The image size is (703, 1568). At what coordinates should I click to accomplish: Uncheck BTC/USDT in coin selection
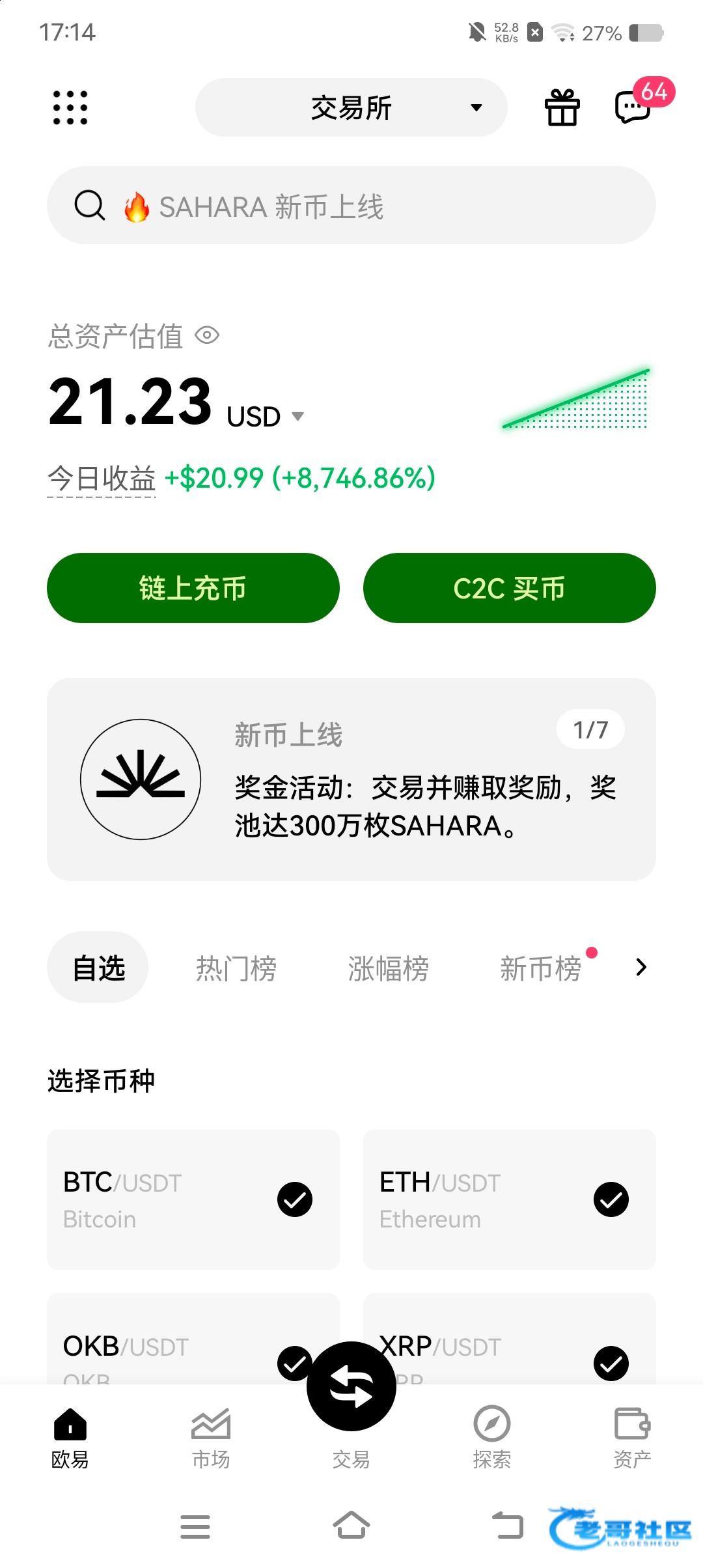click(295, 1199)
